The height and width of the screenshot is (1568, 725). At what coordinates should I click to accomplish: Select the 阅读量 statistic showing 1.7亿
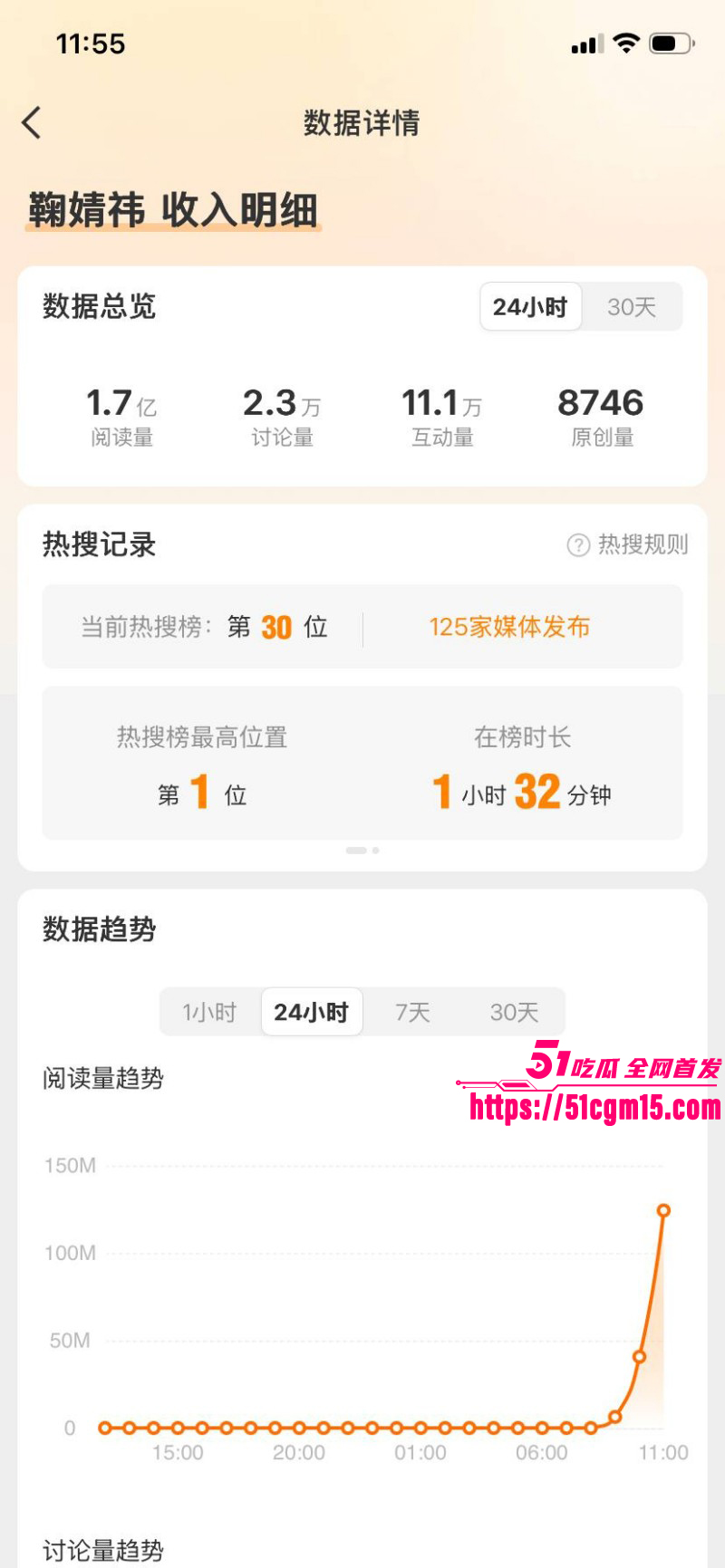pos(122,415)
